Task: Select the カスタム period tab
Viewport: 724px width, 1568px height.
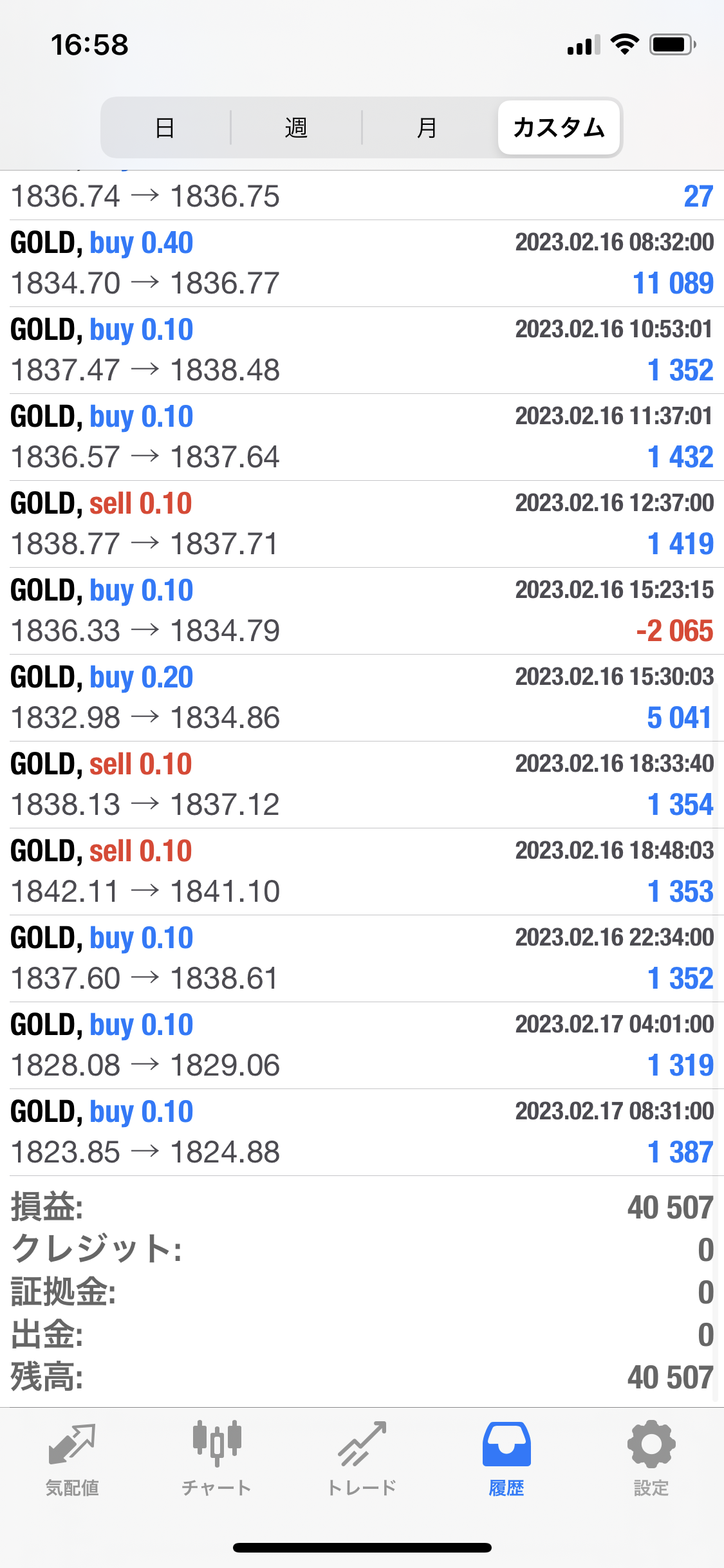Action: [x=559, y=127]
